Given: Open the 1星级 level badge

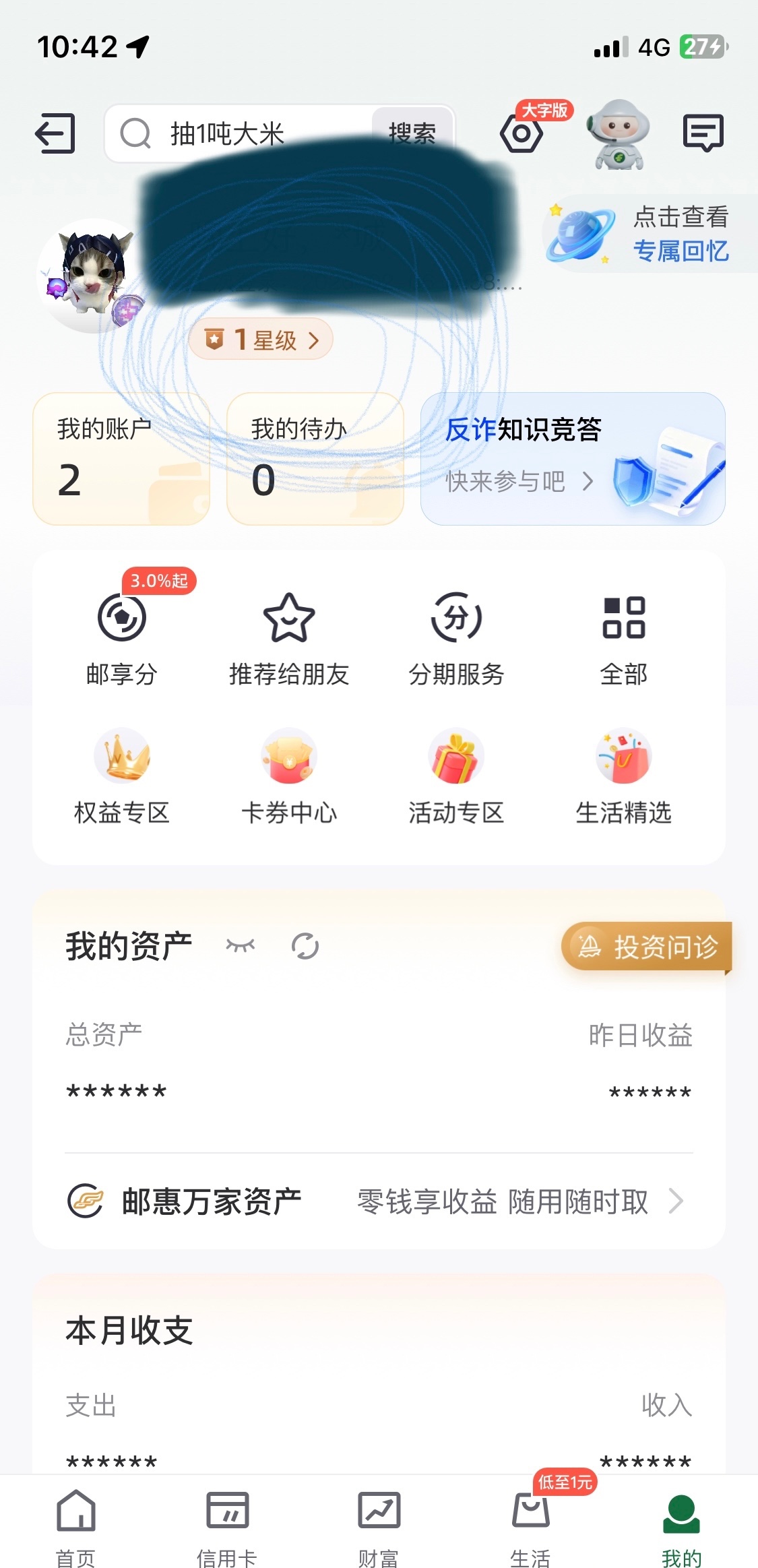Looking at the screenshot, I should point(261,340).
